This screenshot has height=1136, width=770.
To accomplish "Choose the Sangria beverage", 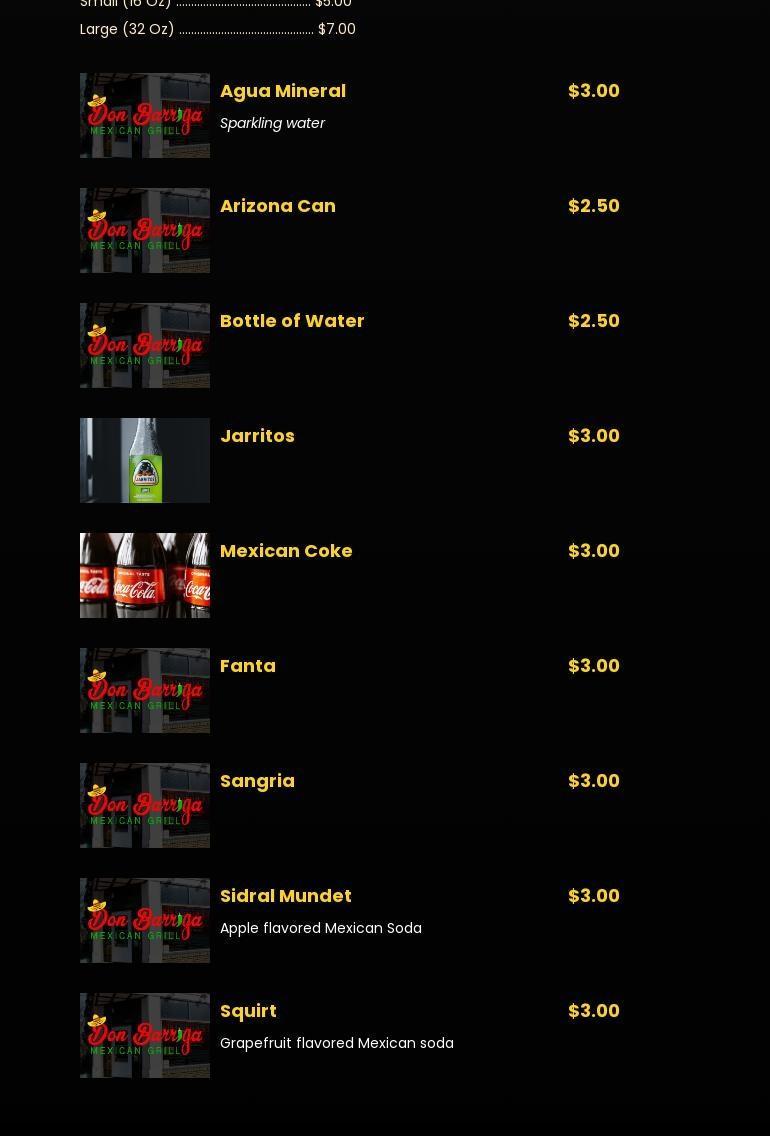I will click(x=257, y=781).
